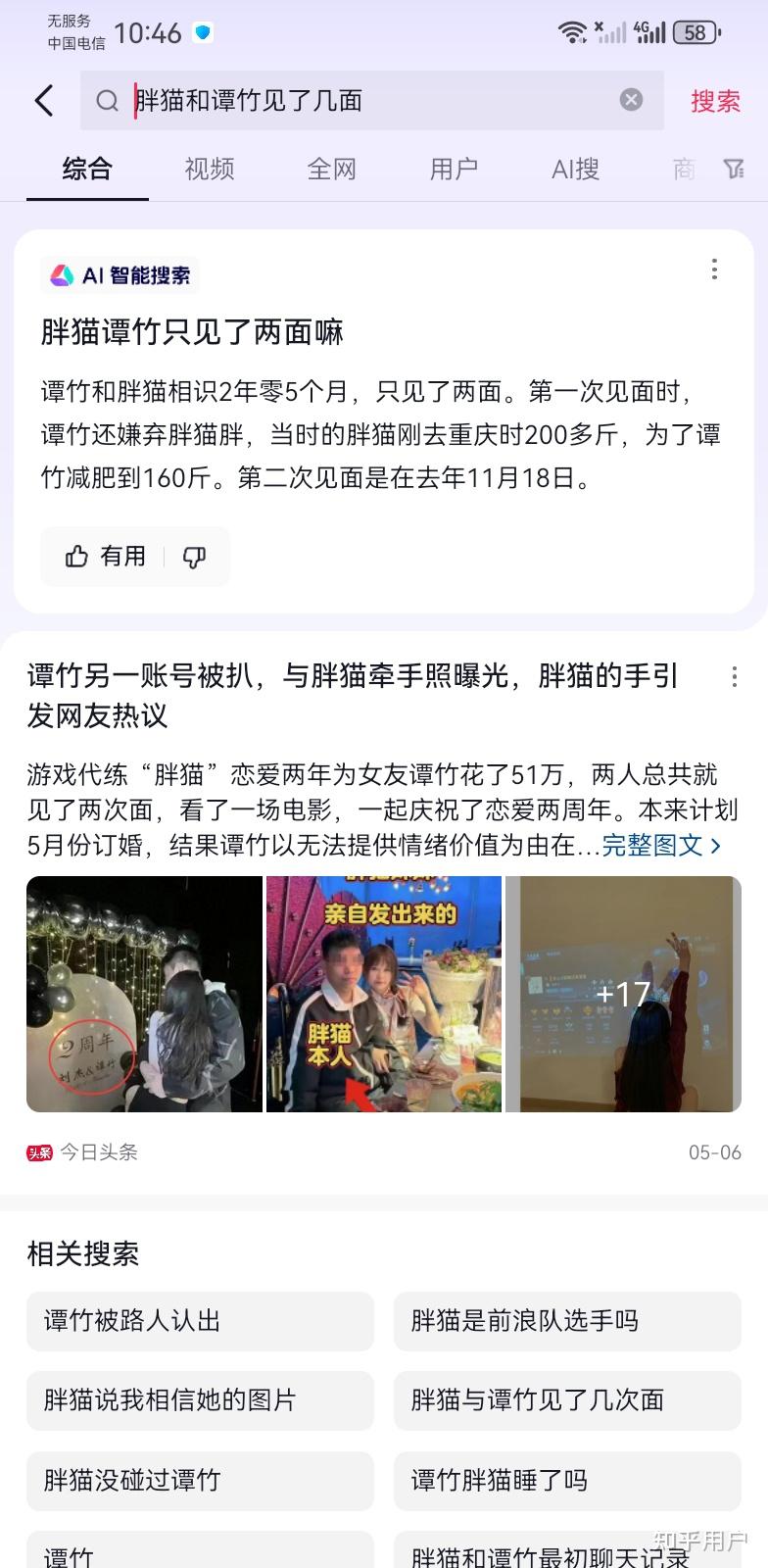
Task: Search related term 胖猫没碰过谭竹
Action: pos(200,1480)
